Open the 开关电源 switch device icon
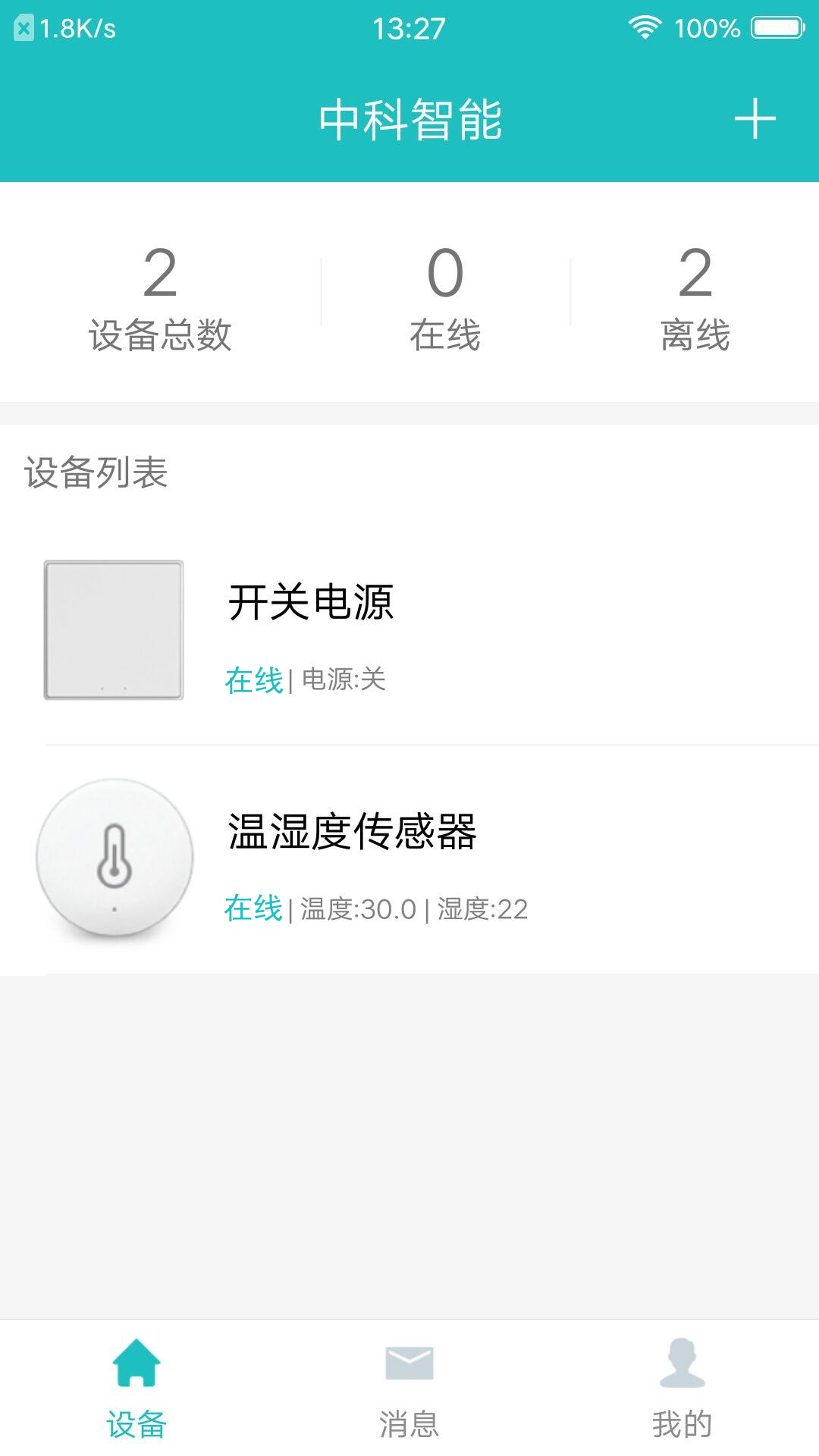 click(112, 629)
